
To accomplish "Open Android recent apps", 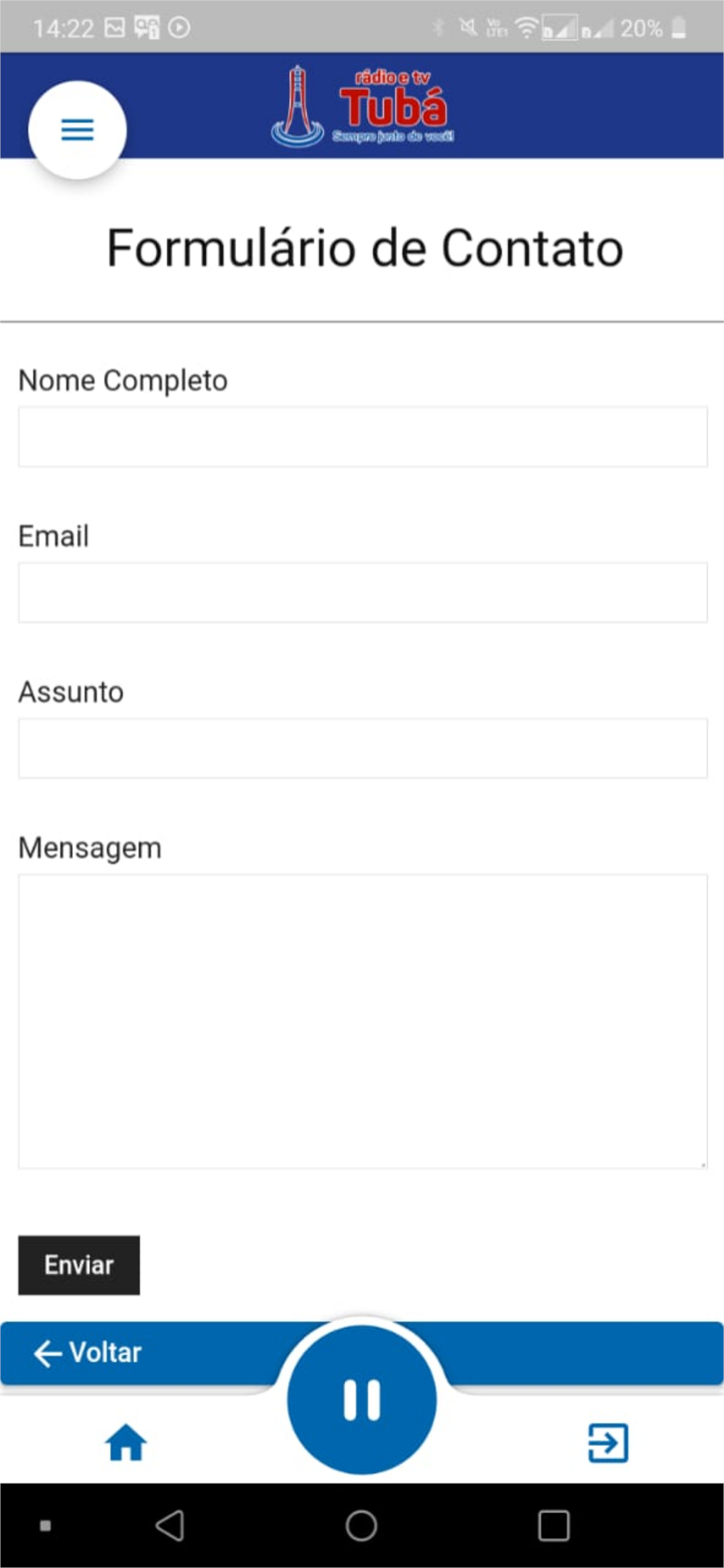I will 553,1526.
